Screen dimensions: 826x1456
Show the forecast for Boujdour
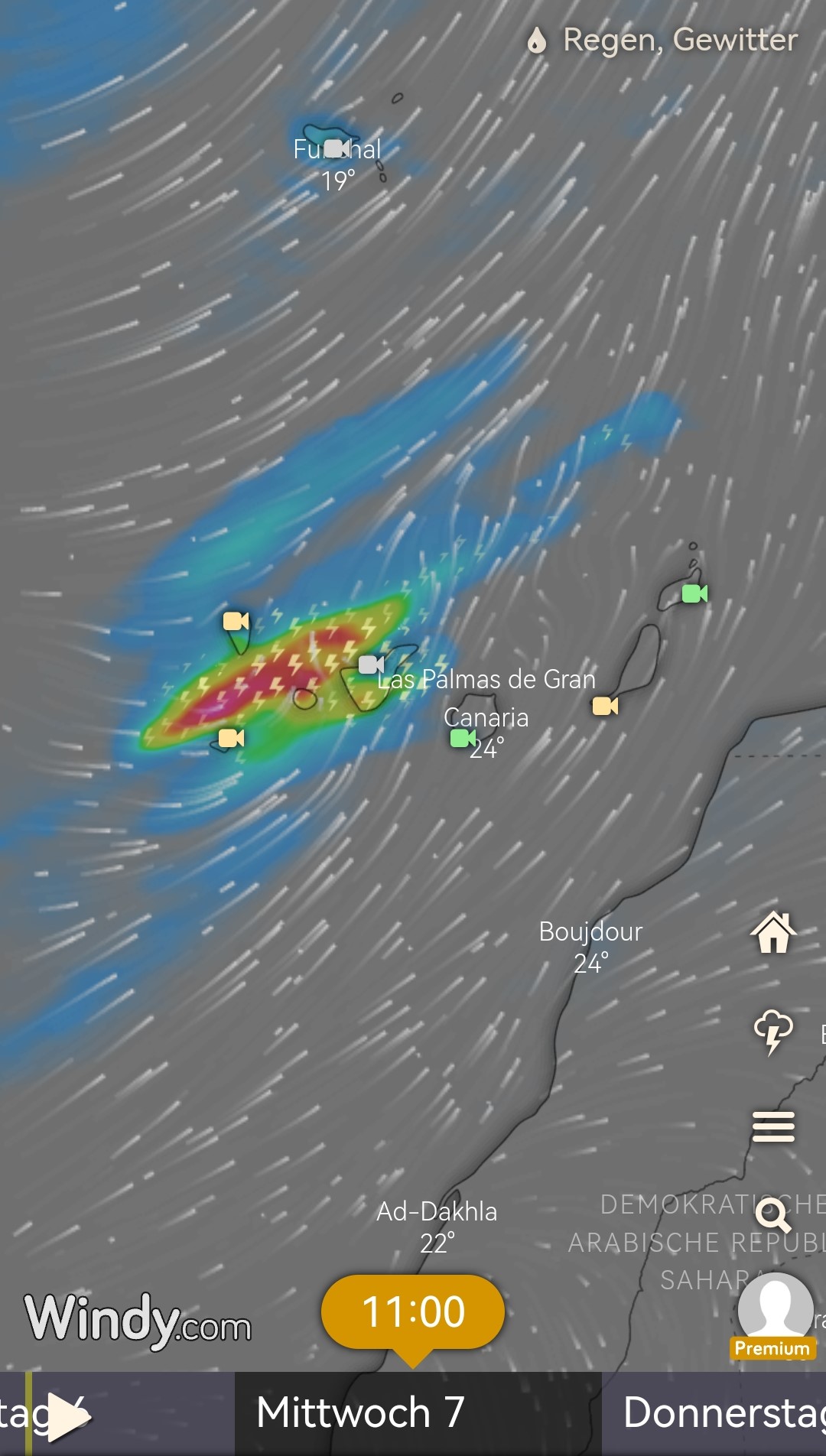click(591, 947)
